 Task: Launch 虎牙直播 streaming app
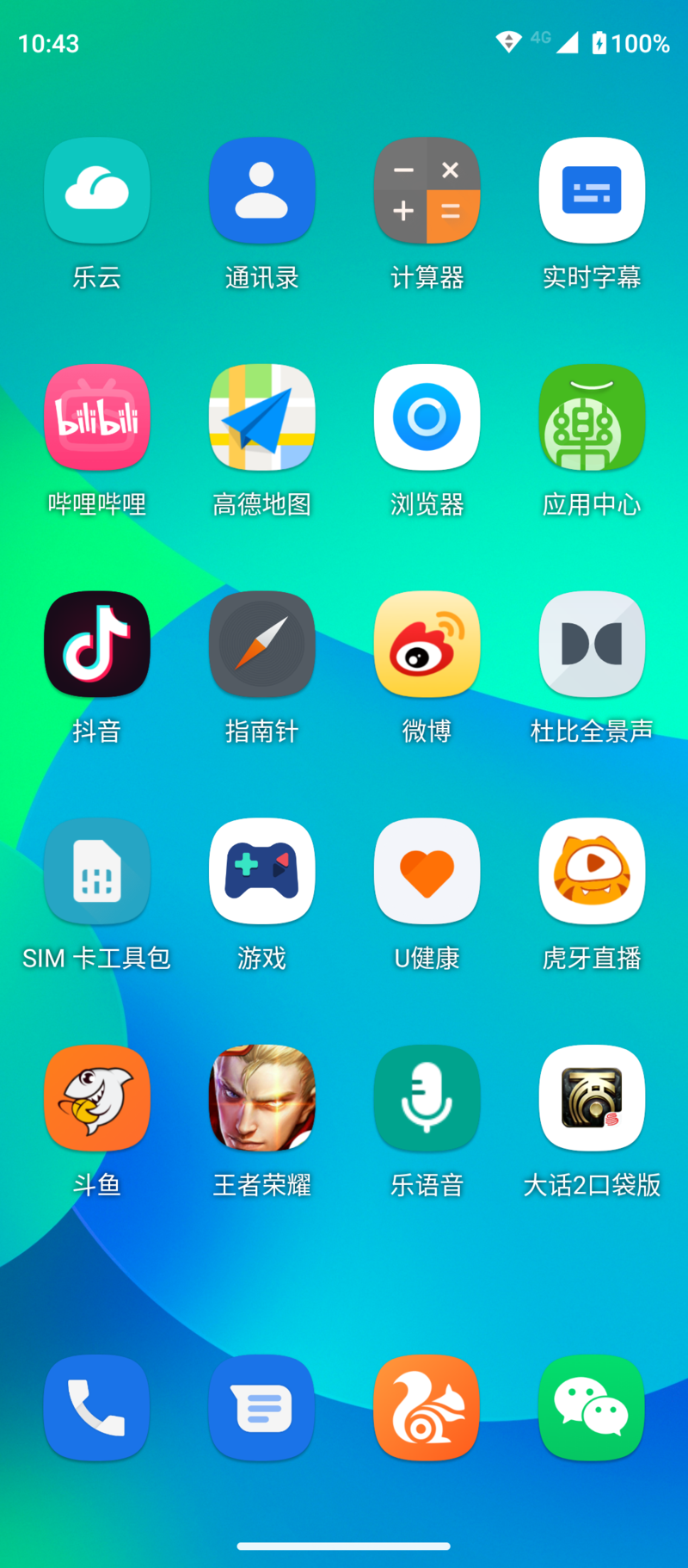point(592,872)
